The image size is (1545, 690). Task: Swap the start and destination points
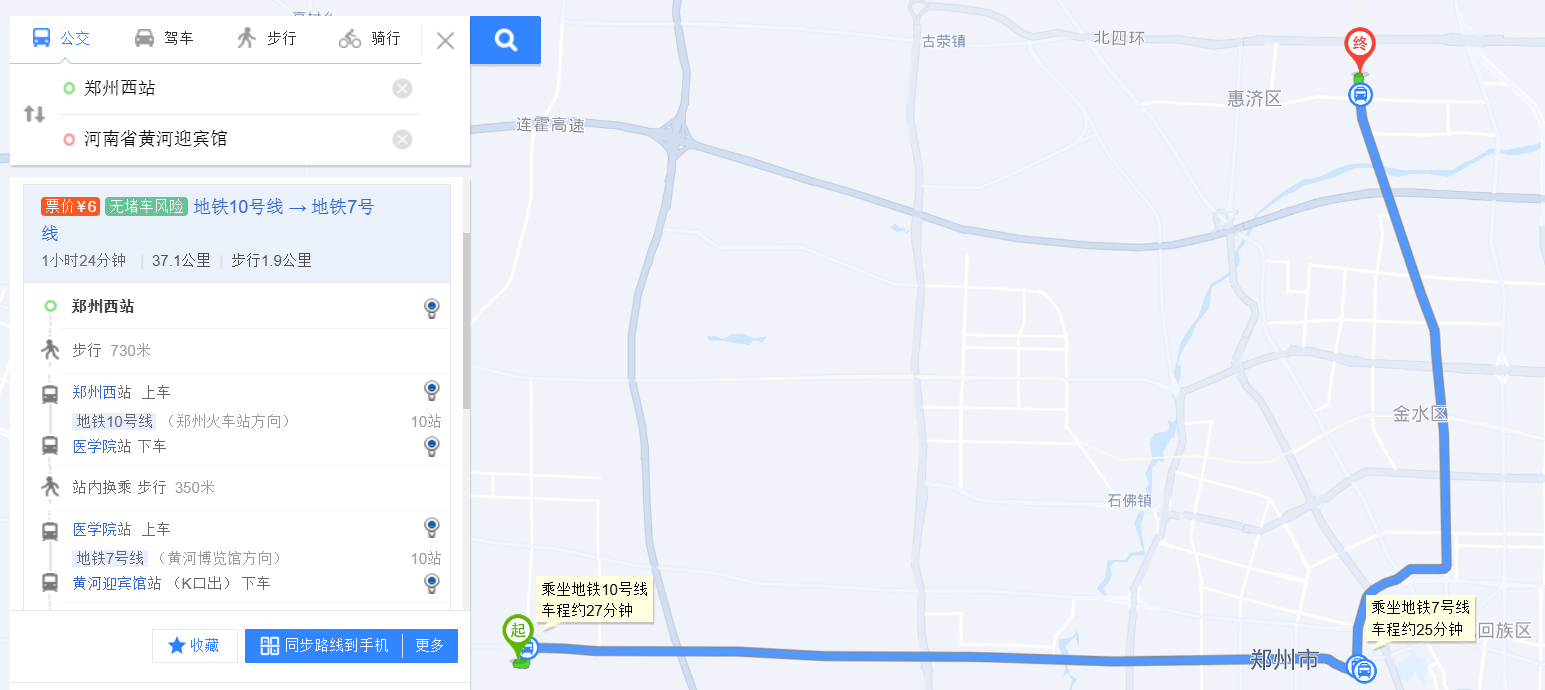click(34, 114)
